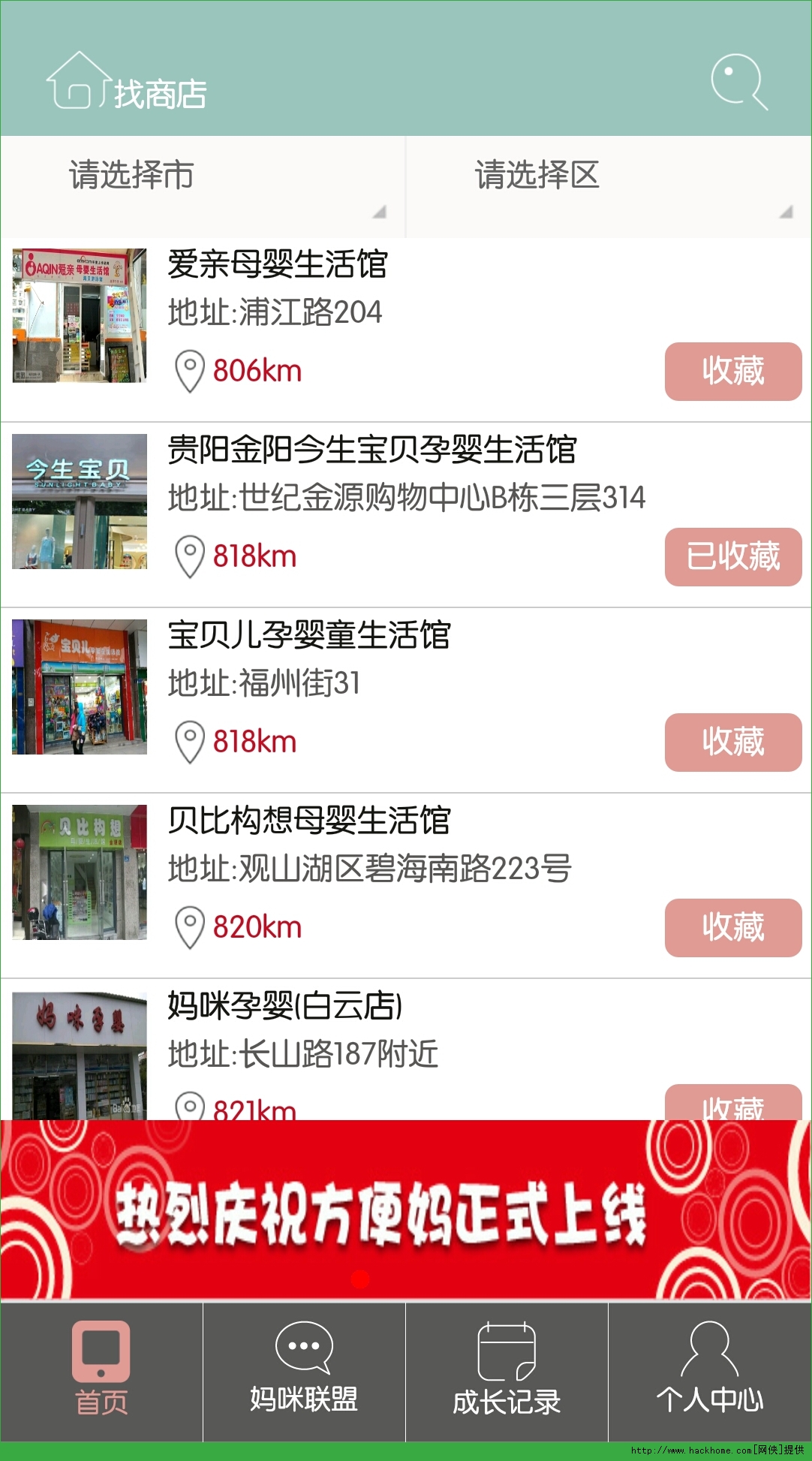The image size is (812, 1461).
Task: Switch to the 个人中心 tab
Action: point(709,1372)
